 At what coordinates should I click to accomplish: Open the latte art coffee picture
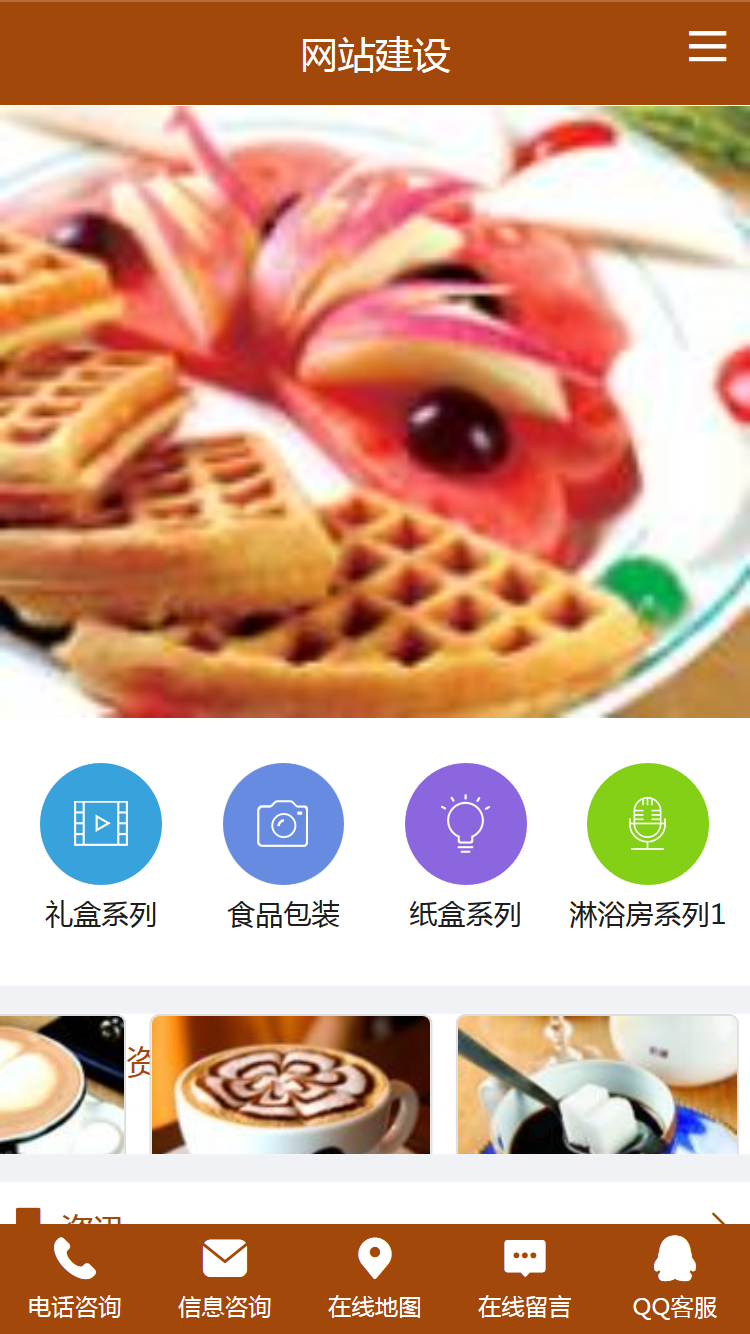290,1085
